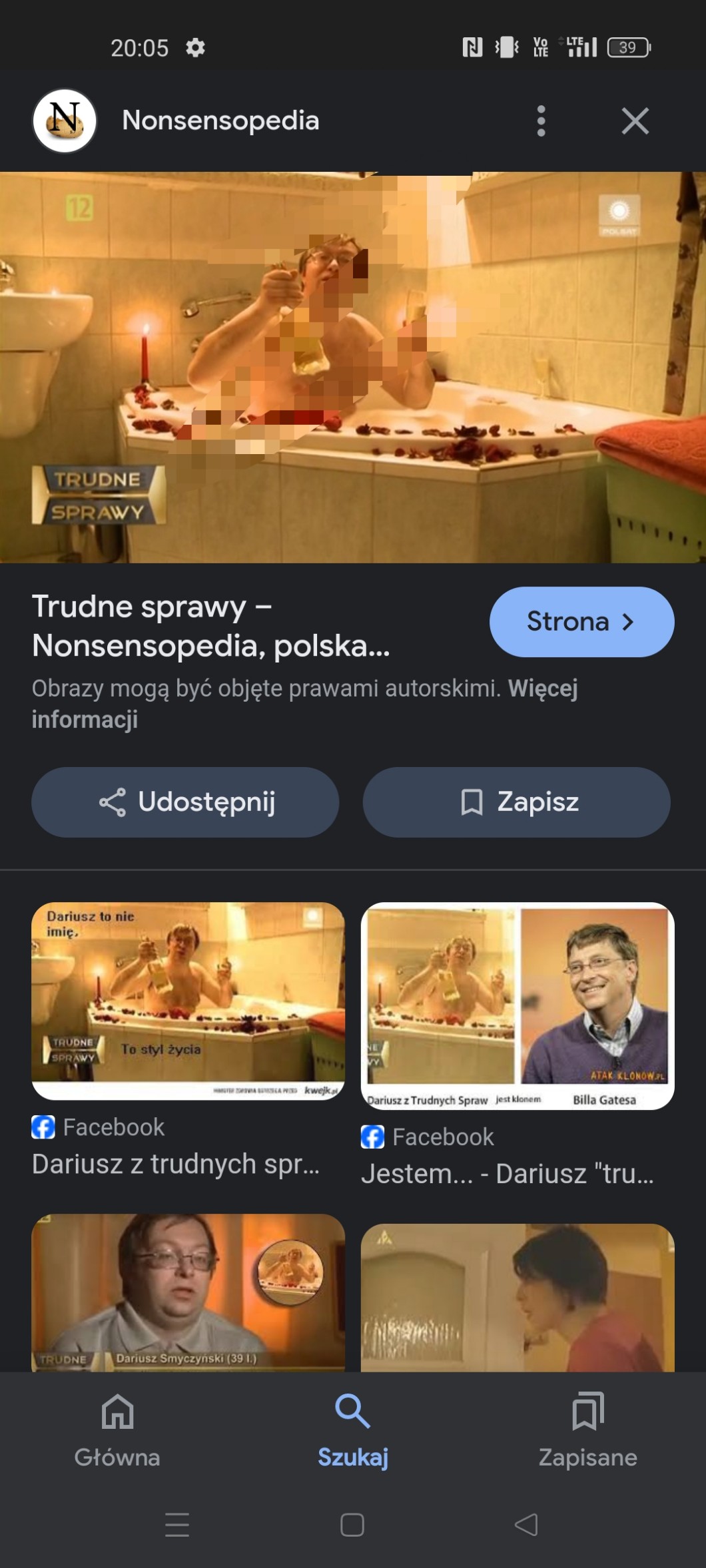Open the main Trudne sprawy image
This screenshot has width=706, height=1568.
coord(353,368)
